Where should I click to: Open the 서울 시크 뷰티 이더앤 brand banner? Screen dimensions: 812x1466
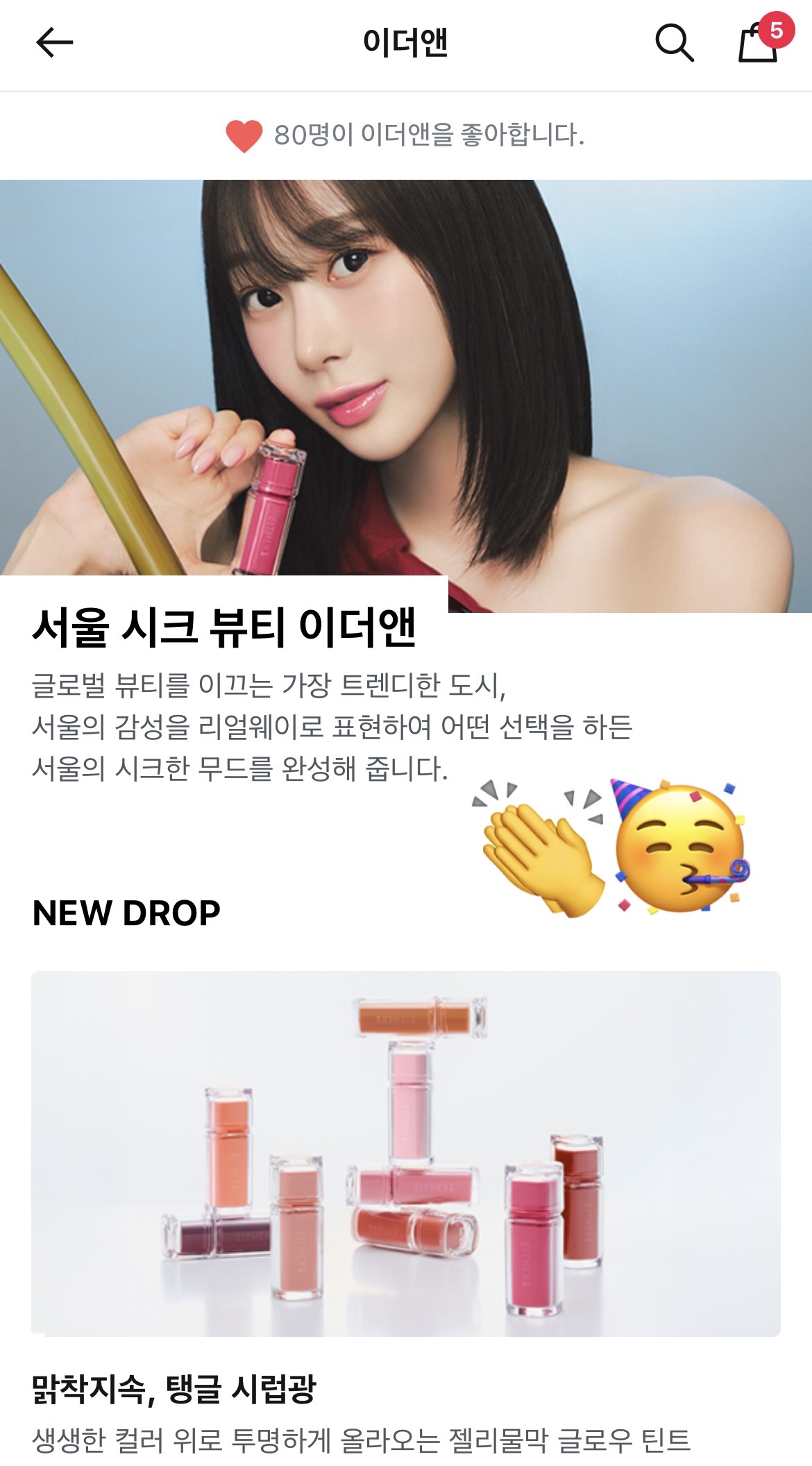(x=406, y=396)
